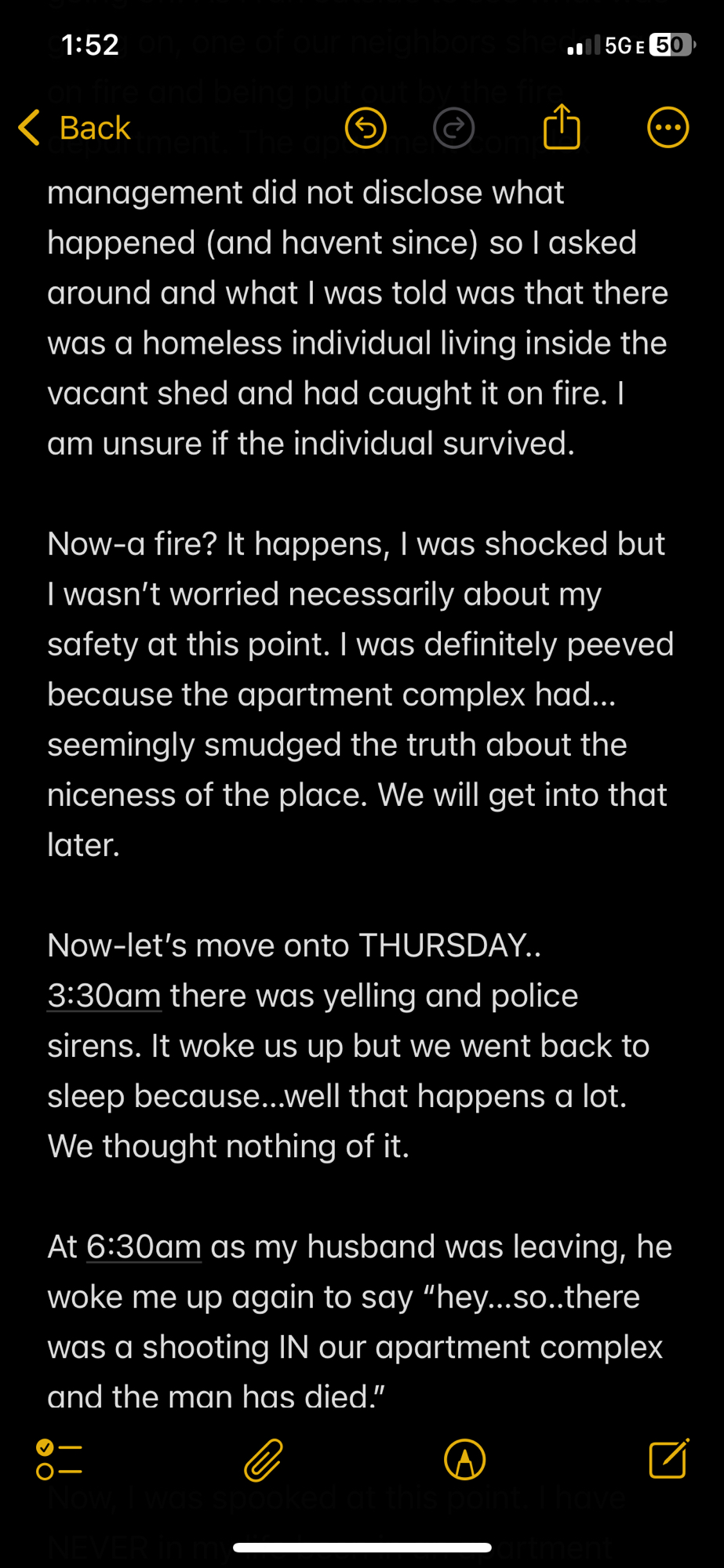Viewport: 724px width, 1568px height.
Task: Undo the last edit
Action: pyautogui.click(x=366, y=128)
